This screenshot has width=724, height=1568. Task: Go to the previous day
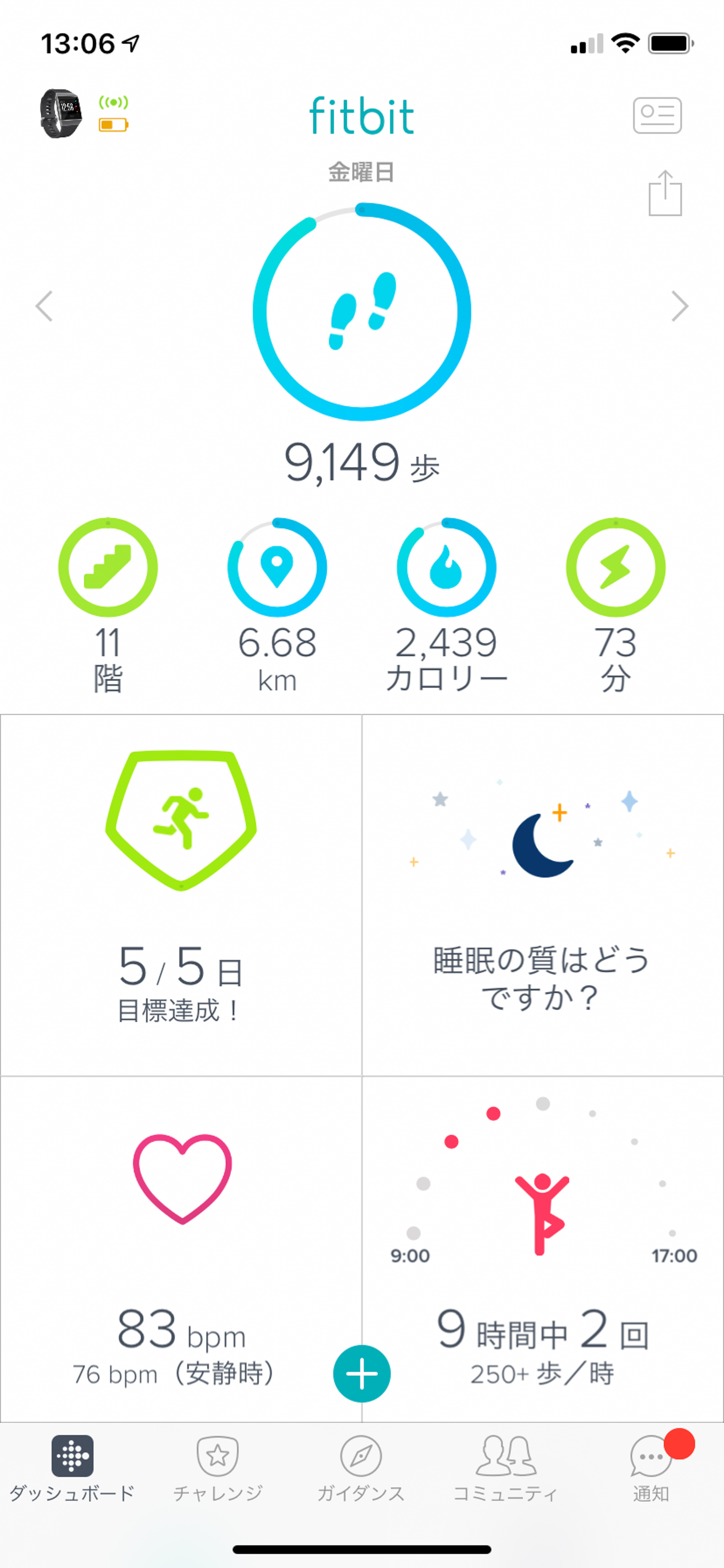click(x=44, y=306)
